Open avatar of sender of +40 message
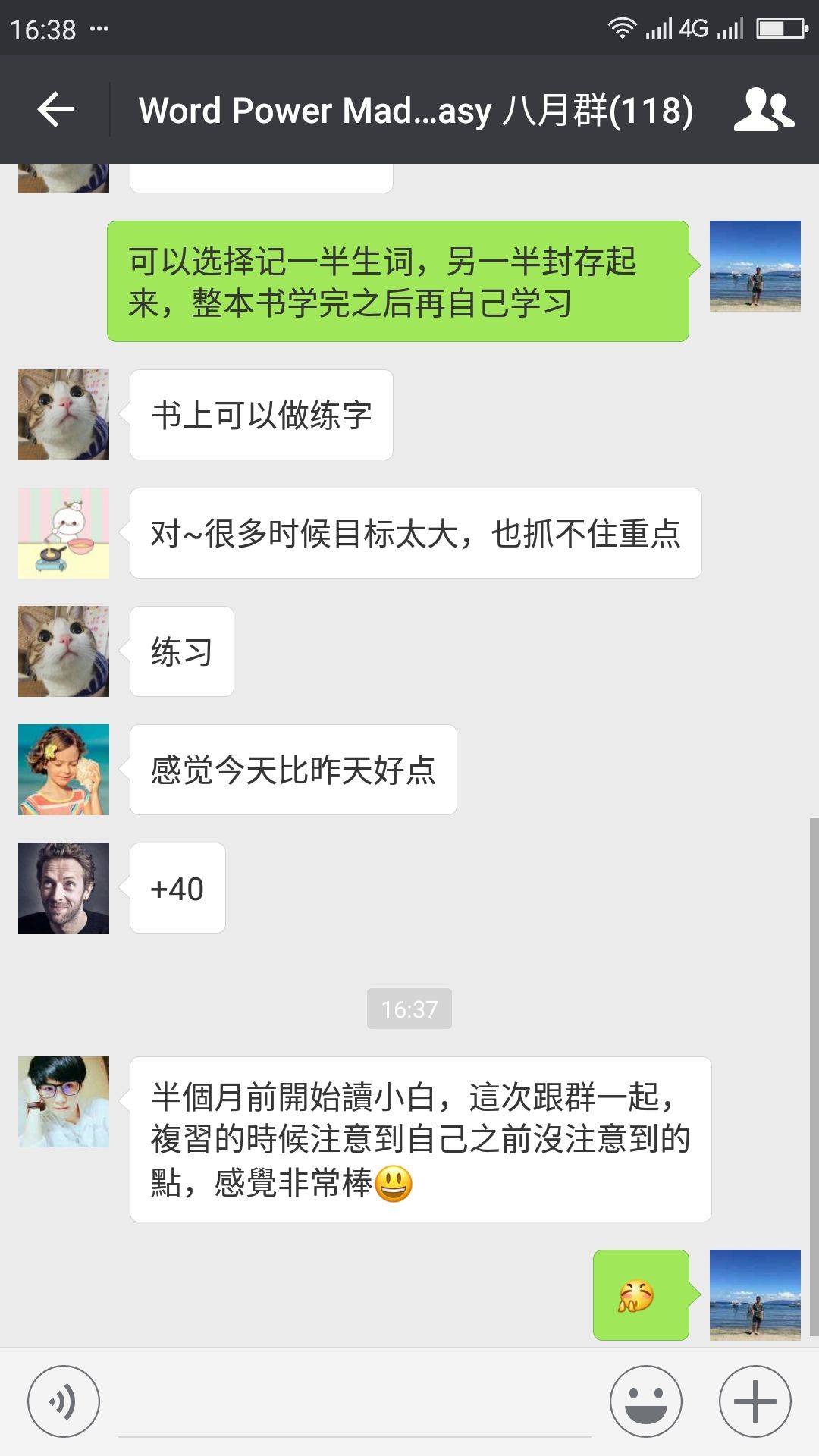This screenshot has width=819, height=1456. click(x=64, y=888)
